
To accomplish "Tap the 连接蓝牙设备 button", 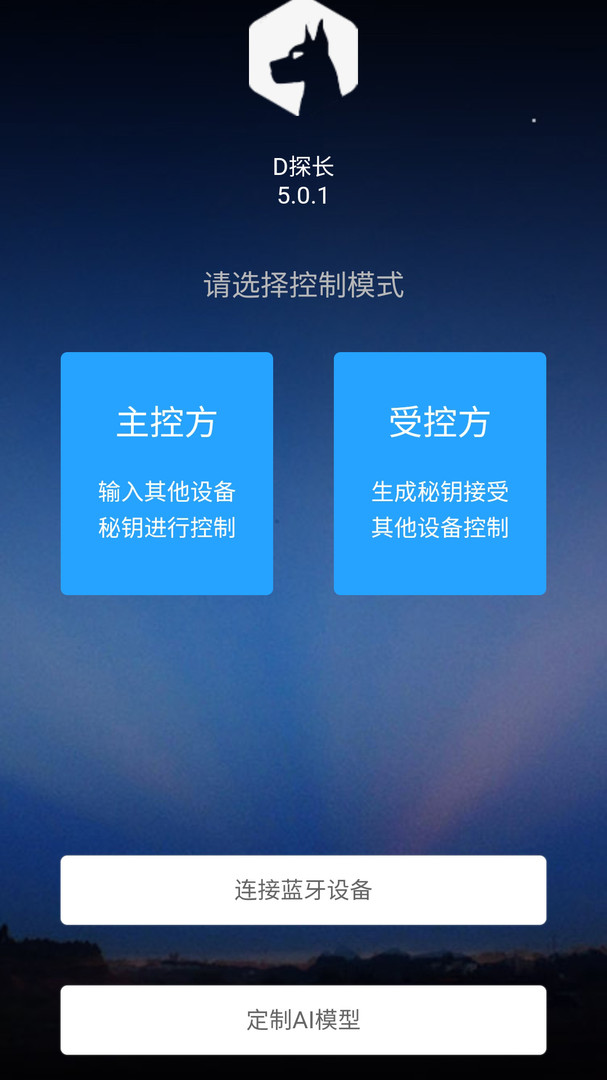I will (303, 890).
